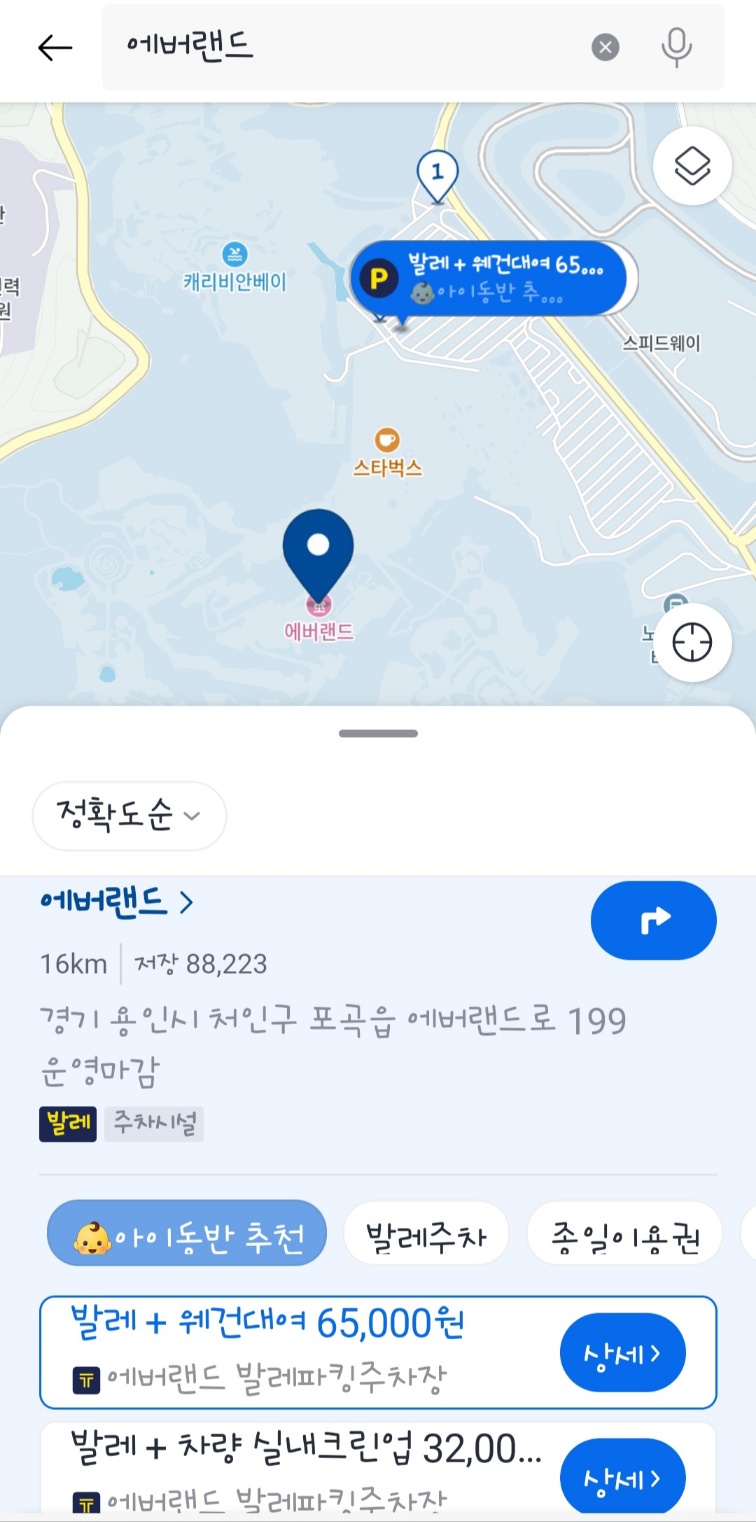Tap the blue directions arrow button
Screen dimensions: 756x1522
653,920
